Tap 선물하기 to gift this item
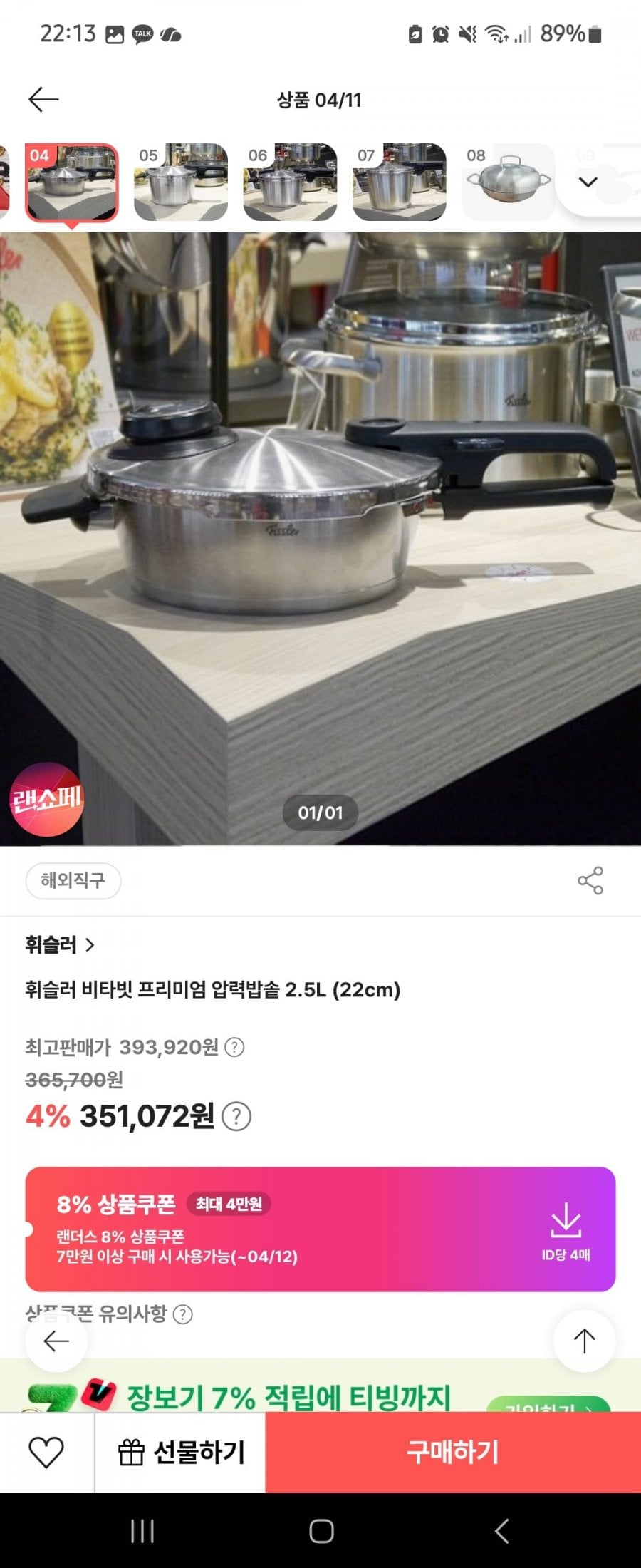Viewport: 641px width, 1568px height. click(180, 1452)
